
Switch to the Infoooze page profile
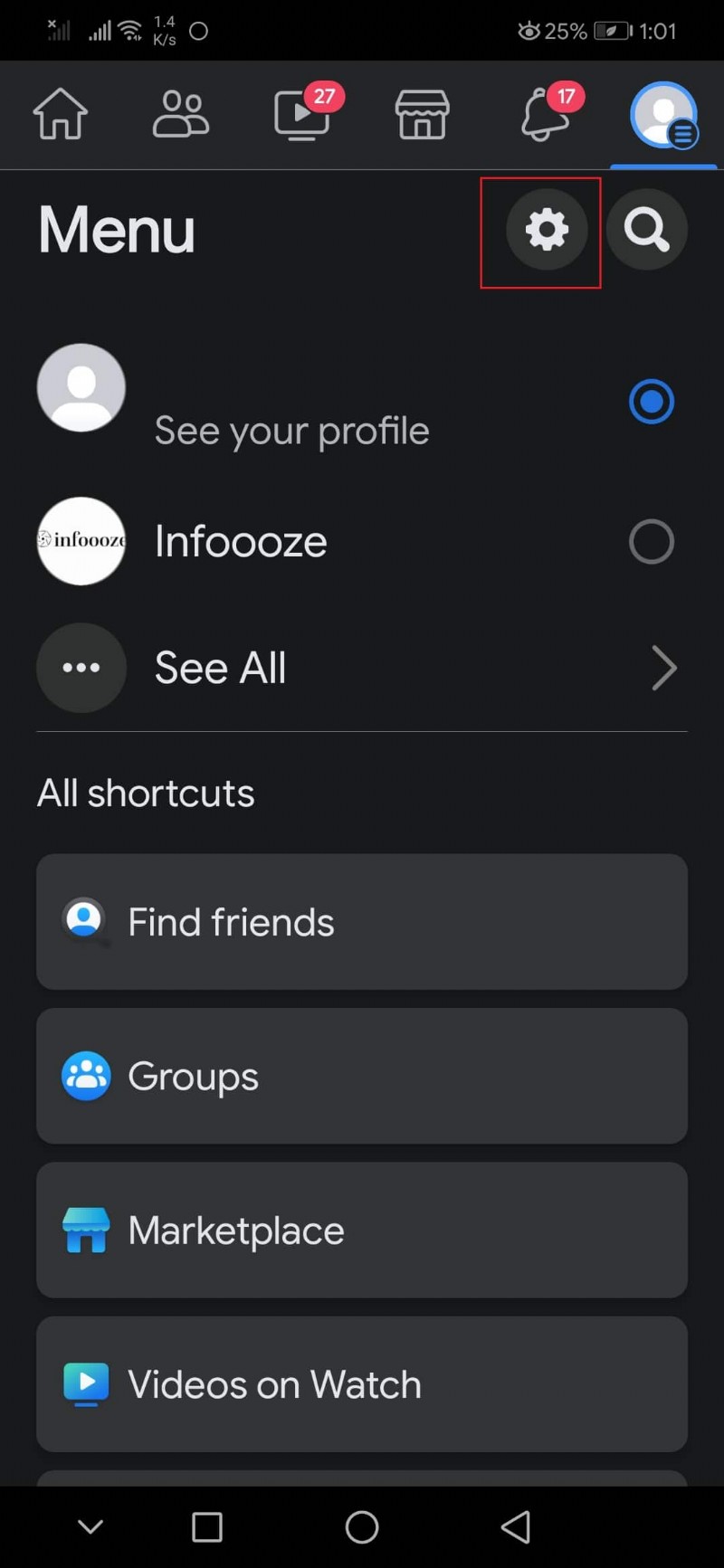point(241,541)
